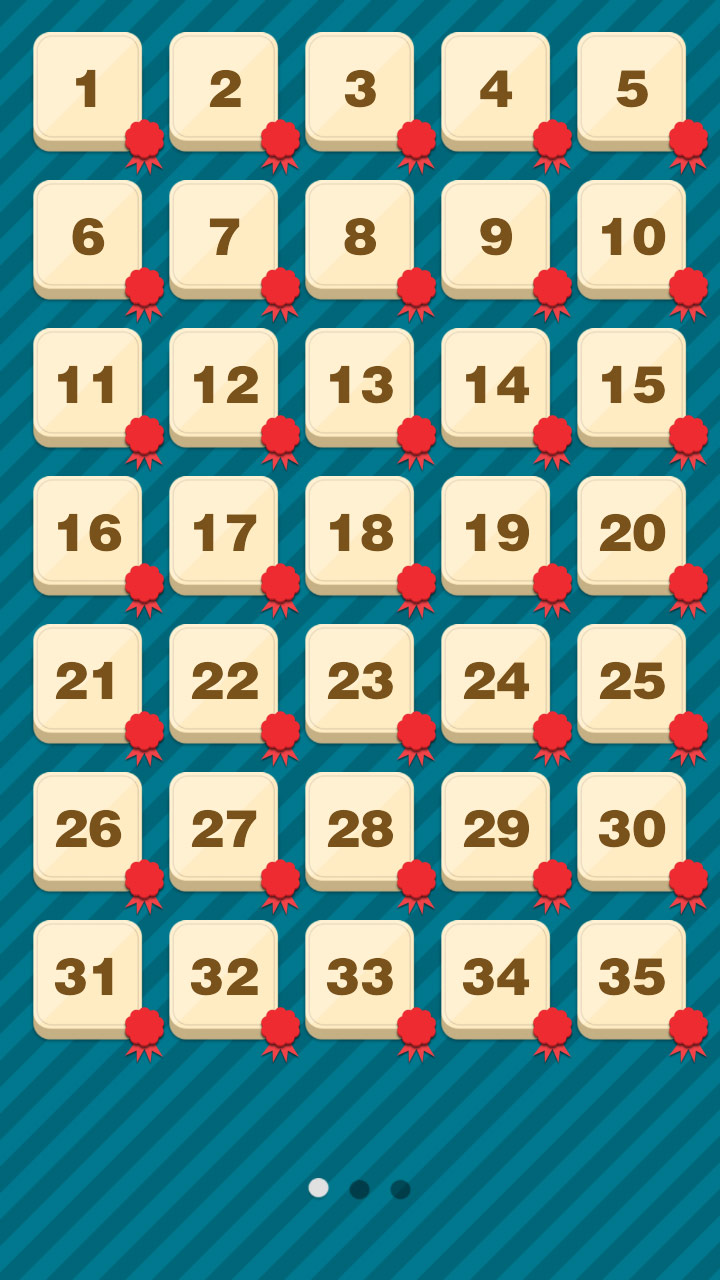Open level 35 tile
The height and width of the screenshot is (1280, 720).
(x=631, y=978)
